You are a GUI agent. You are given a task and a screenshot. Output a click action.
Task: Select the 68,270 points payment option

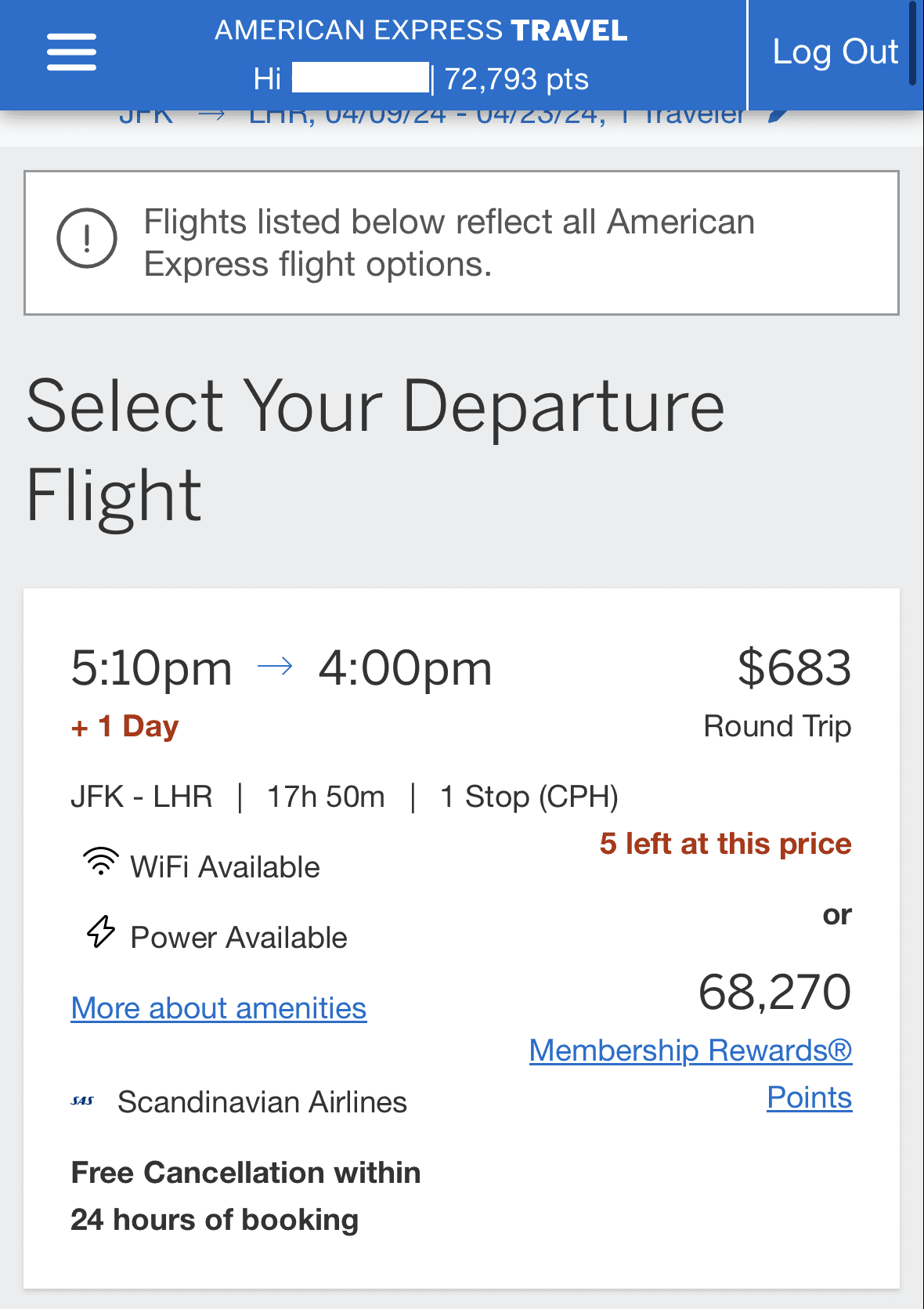click(x=774, y=993)
